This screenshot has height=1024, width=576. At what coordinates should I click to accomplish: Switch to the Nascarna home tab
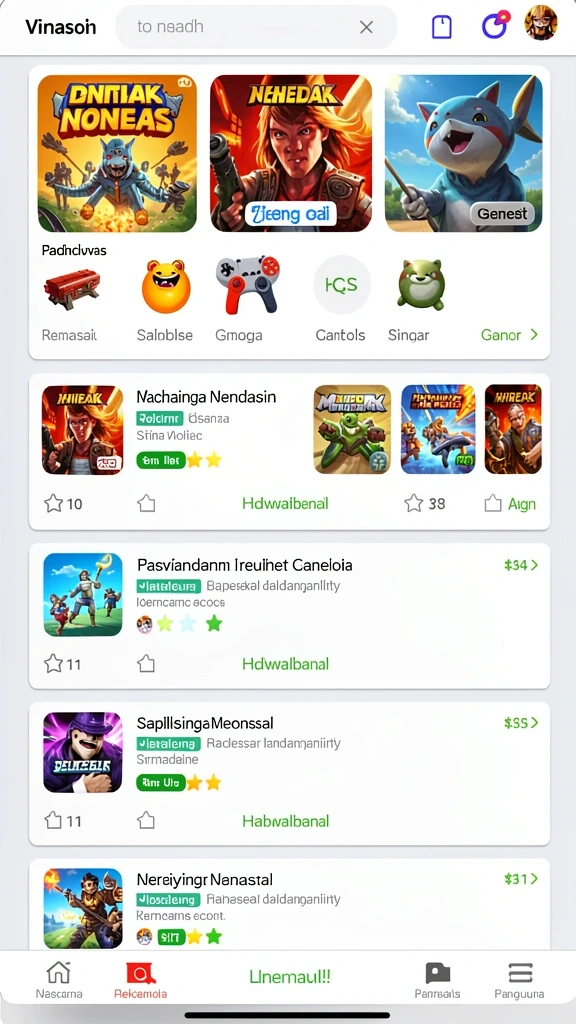click(x=59, y=981)
